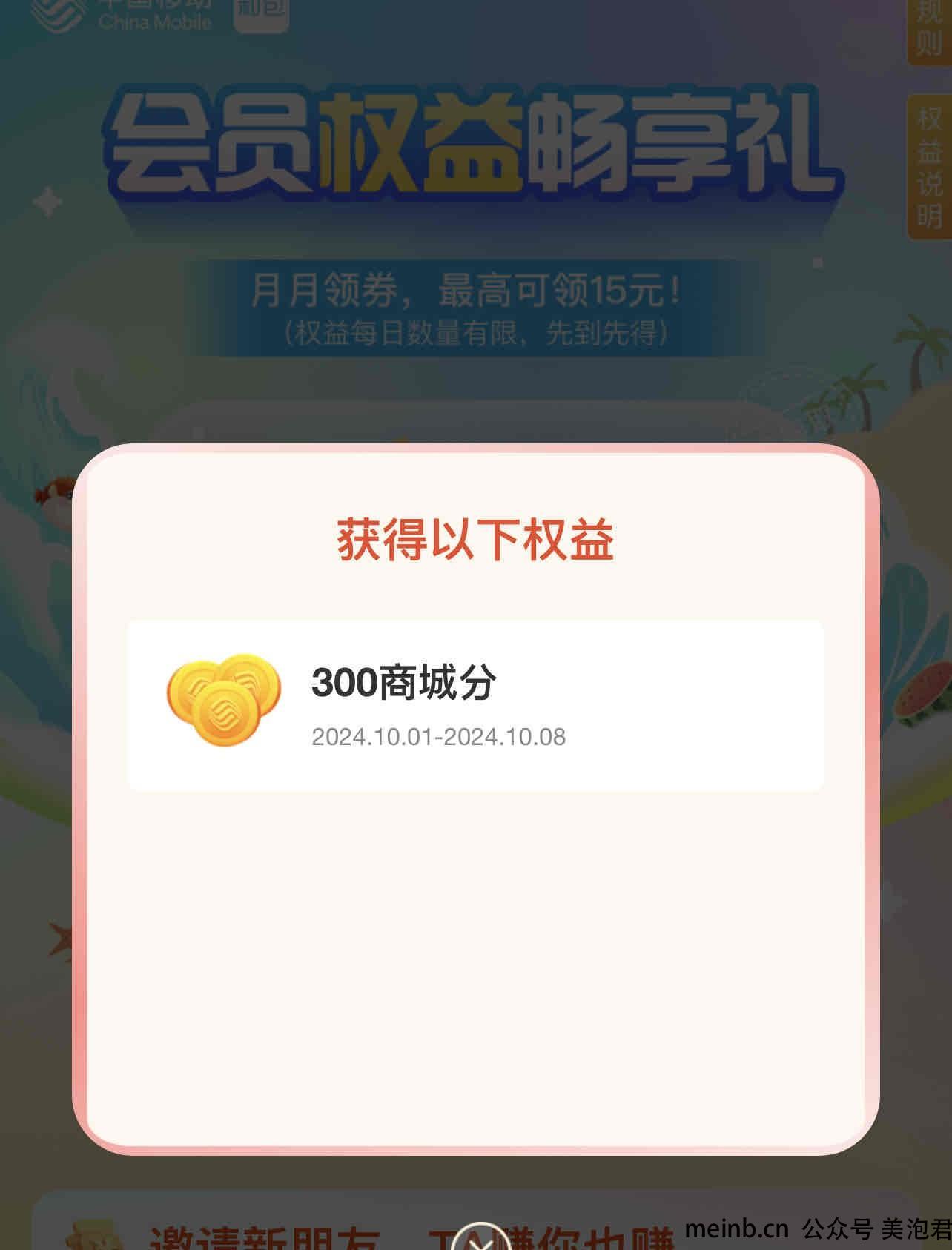
Task: Open the 300商城分 reward card
Action: click(475, 704)
